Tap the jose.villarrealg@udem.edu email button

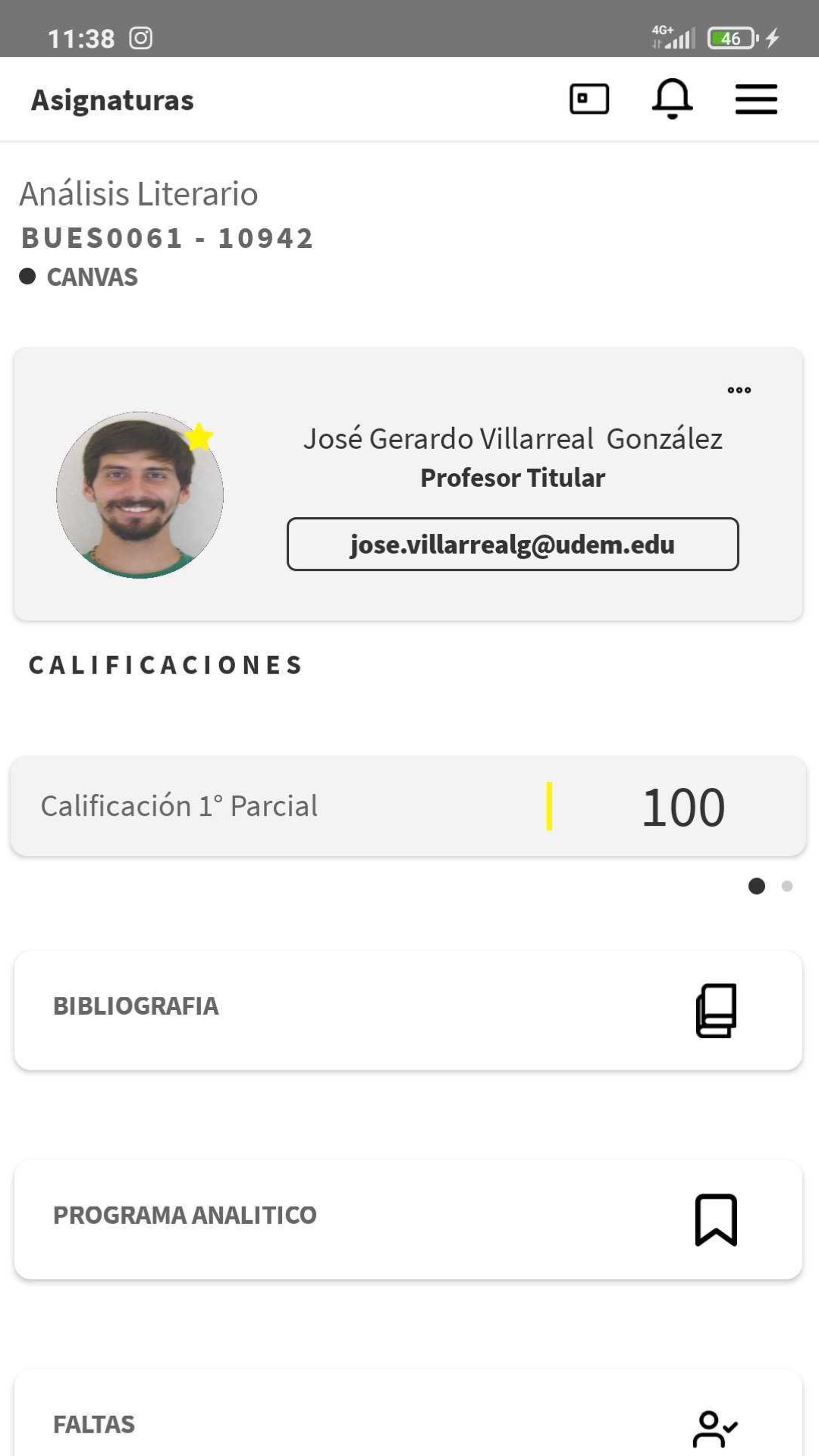pos(513,544)
